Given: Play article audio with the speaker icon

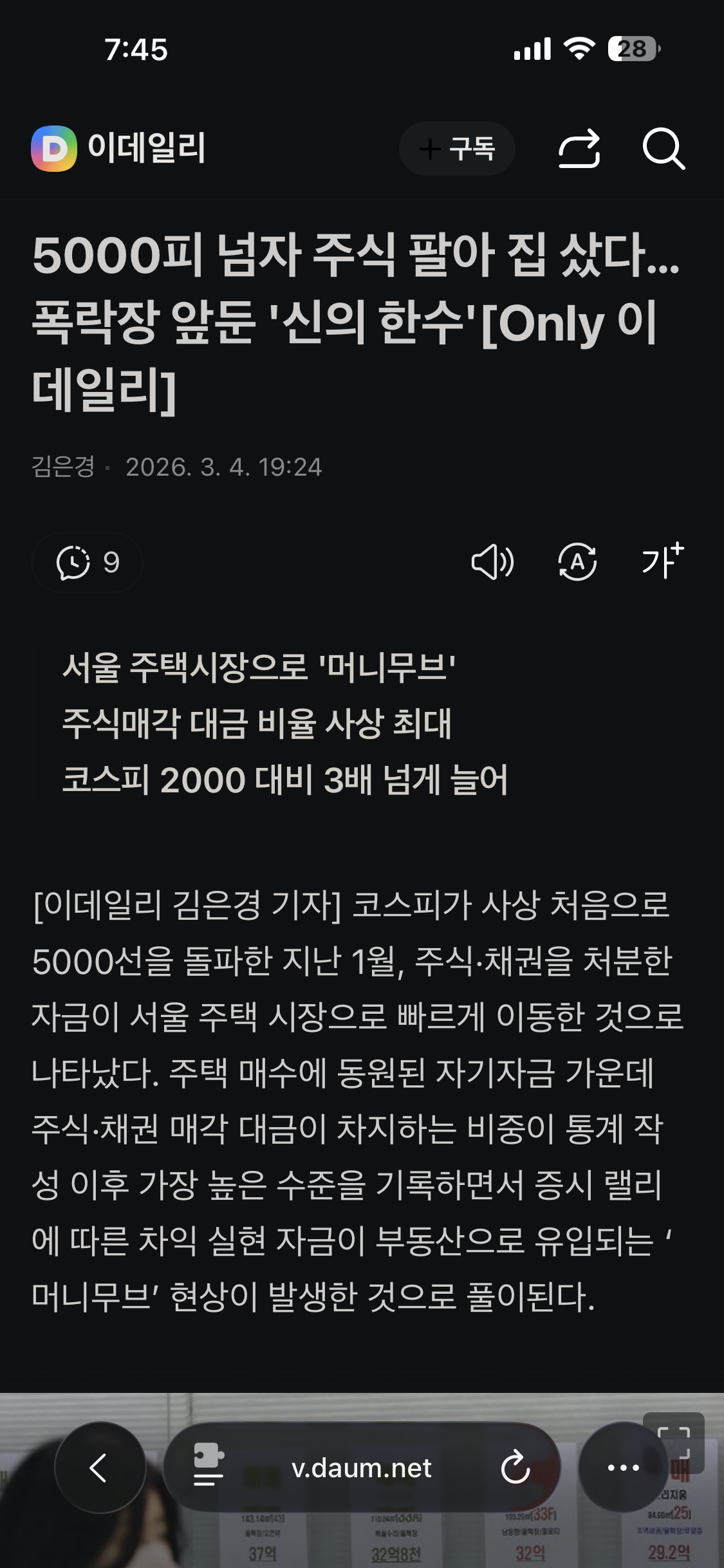Looking at the screenshot, I should (x=492, y=563).
